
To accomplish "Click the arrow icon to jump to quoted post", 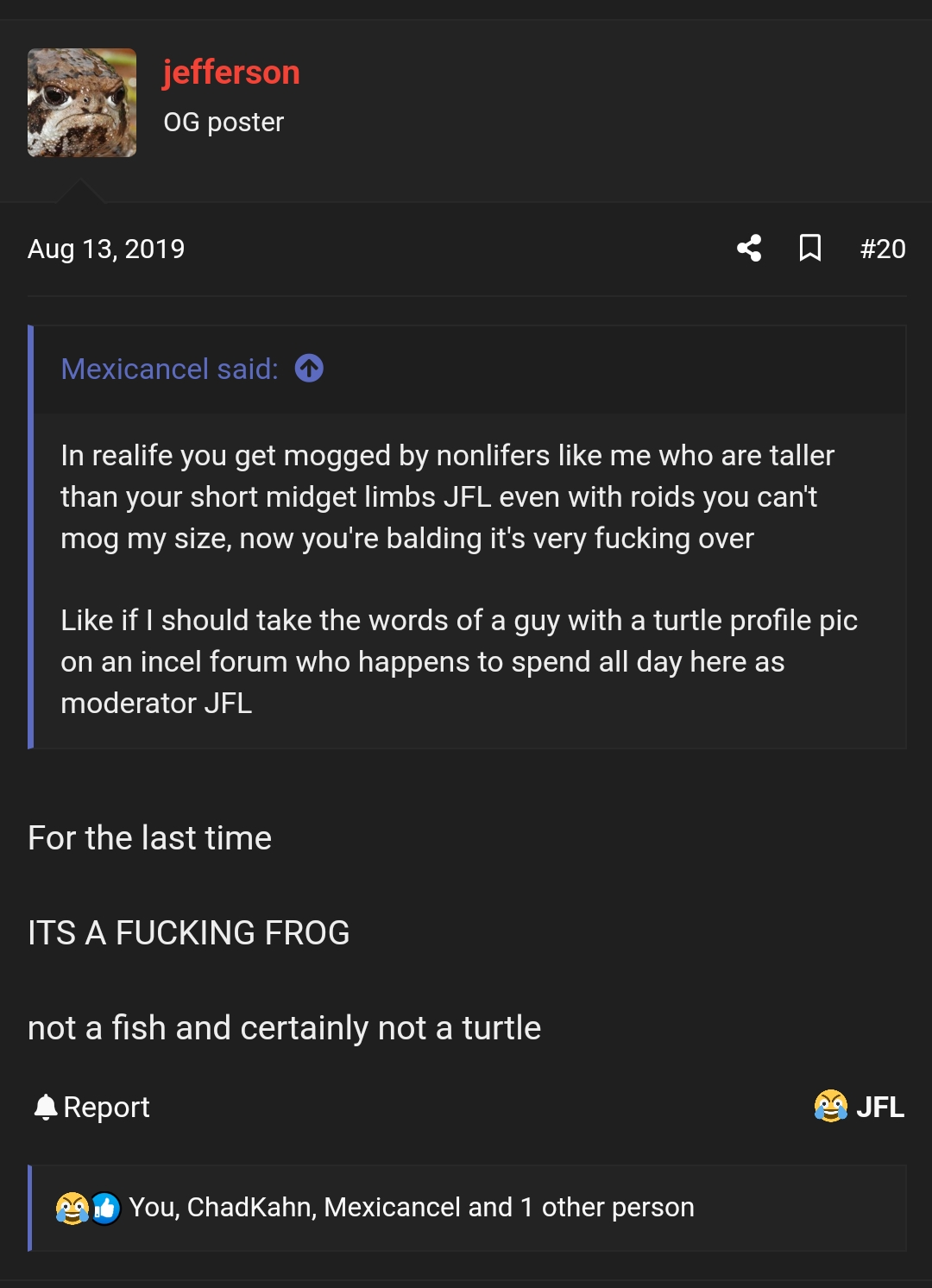I will [309, 369].
